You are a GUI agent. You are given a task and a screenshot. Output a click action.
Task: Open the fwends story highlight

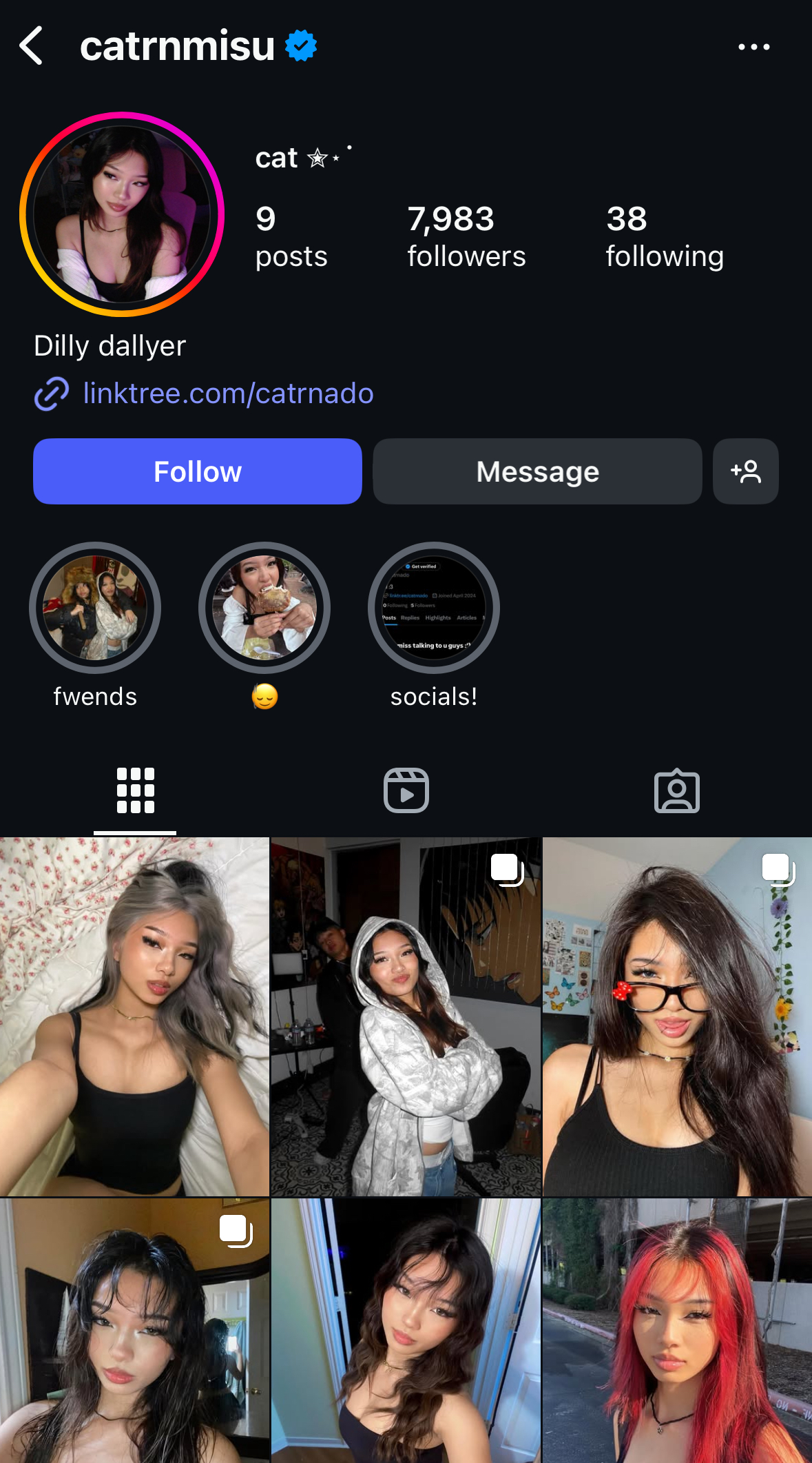point(95,608)
